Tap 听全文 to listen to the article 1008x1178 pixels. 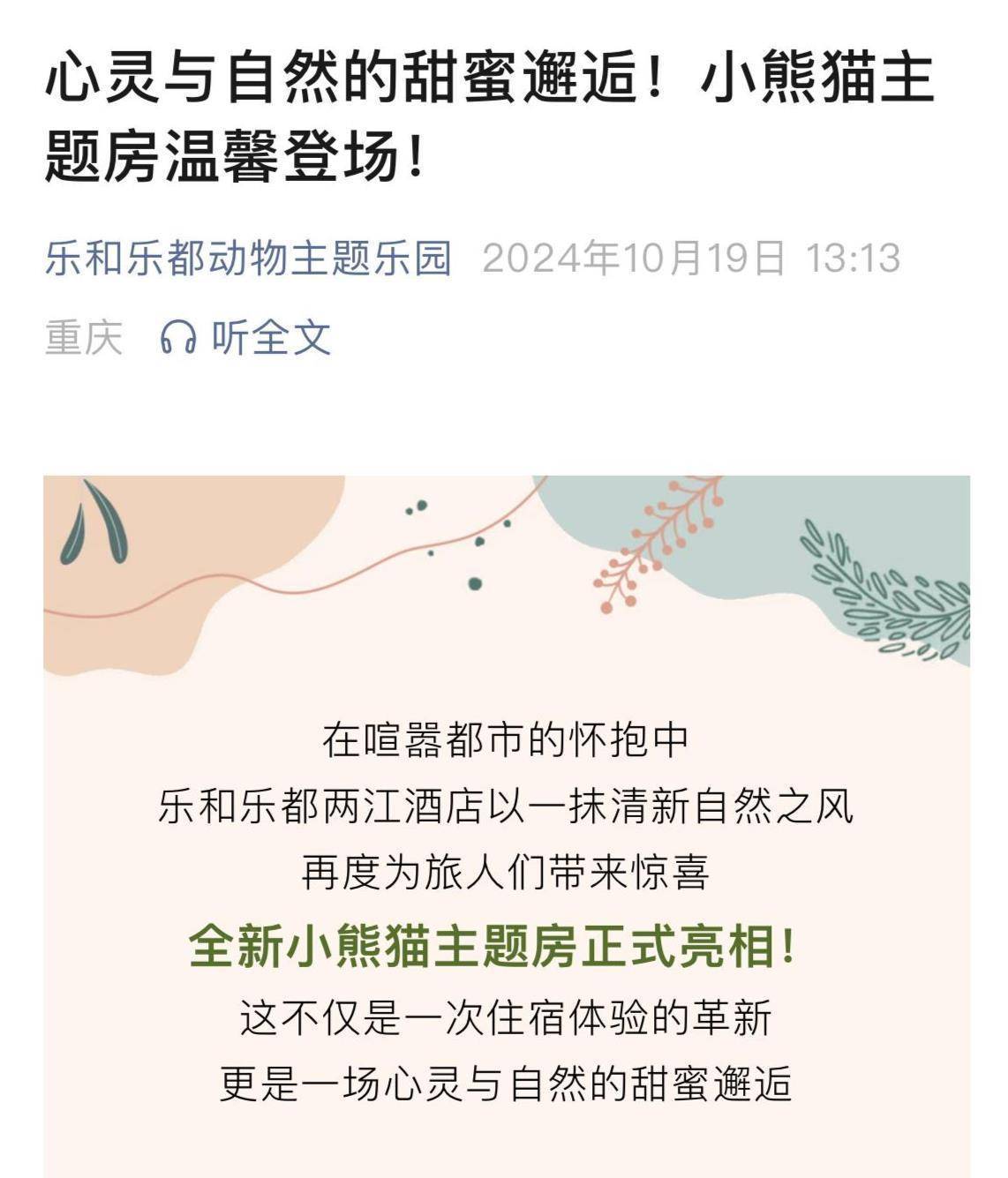pos(246,338)
